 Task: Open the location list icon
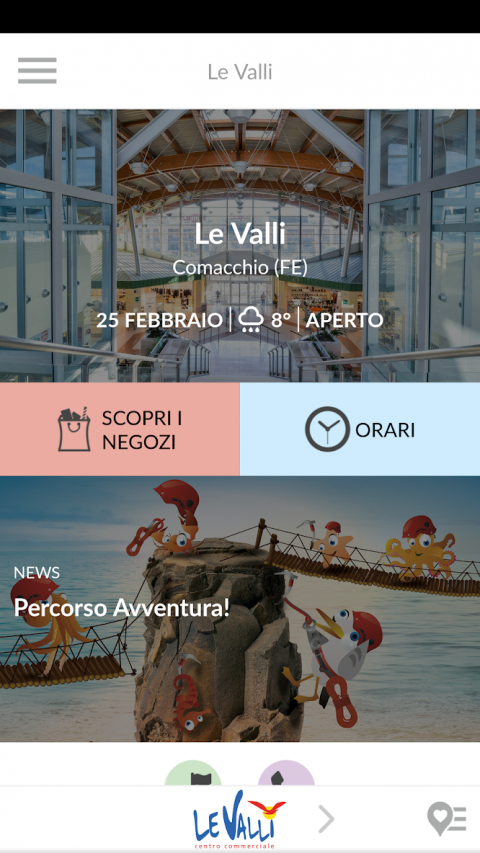[447, 819]
